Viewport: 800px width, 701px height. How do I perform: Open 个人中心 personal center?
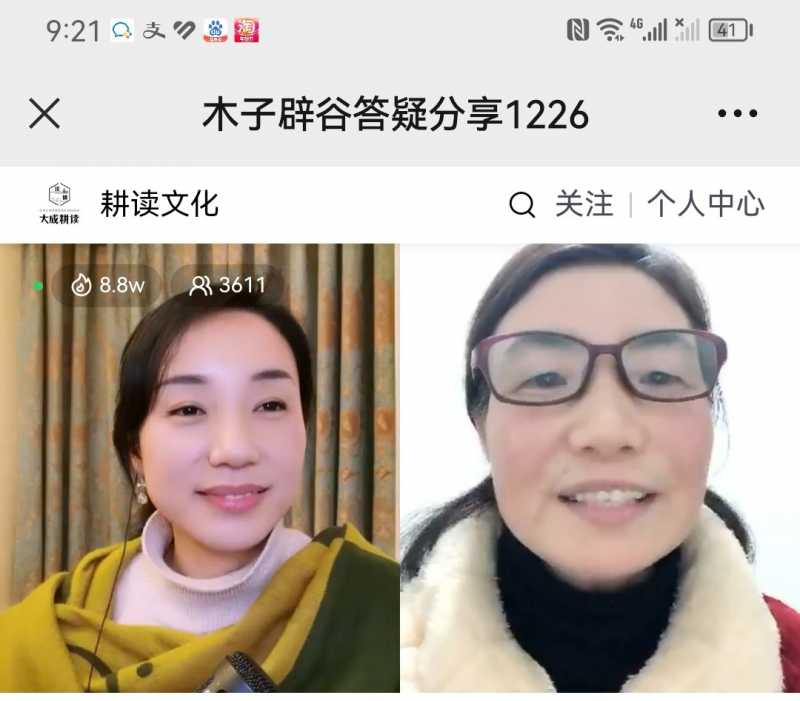[x=705, y=205]
